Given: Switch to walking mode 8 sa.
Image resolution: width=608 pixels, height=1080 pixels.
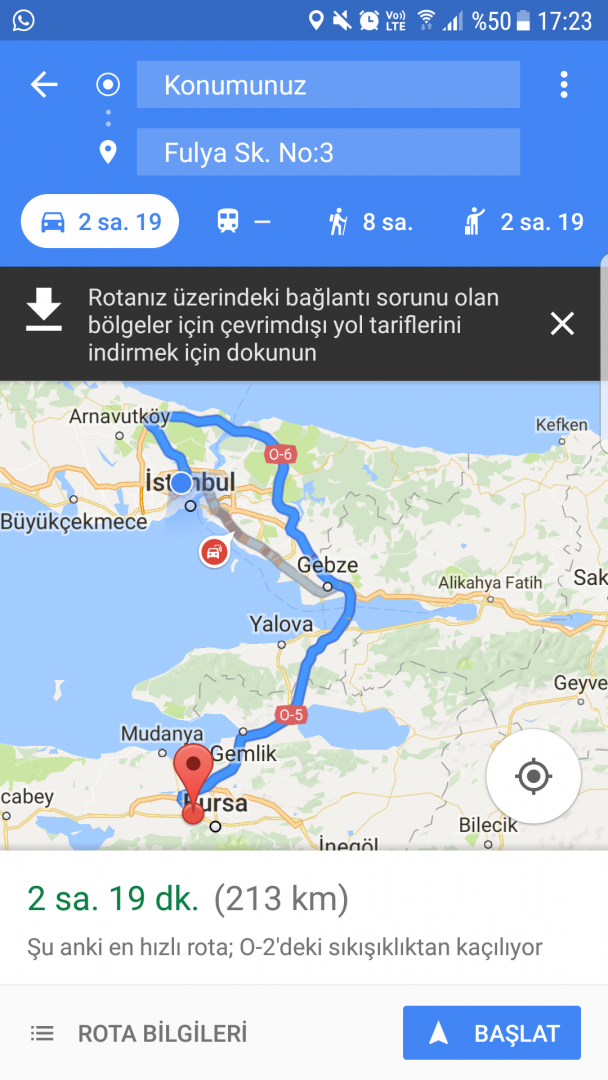Looking at the screenshot, I should click(x=370, y=221).
